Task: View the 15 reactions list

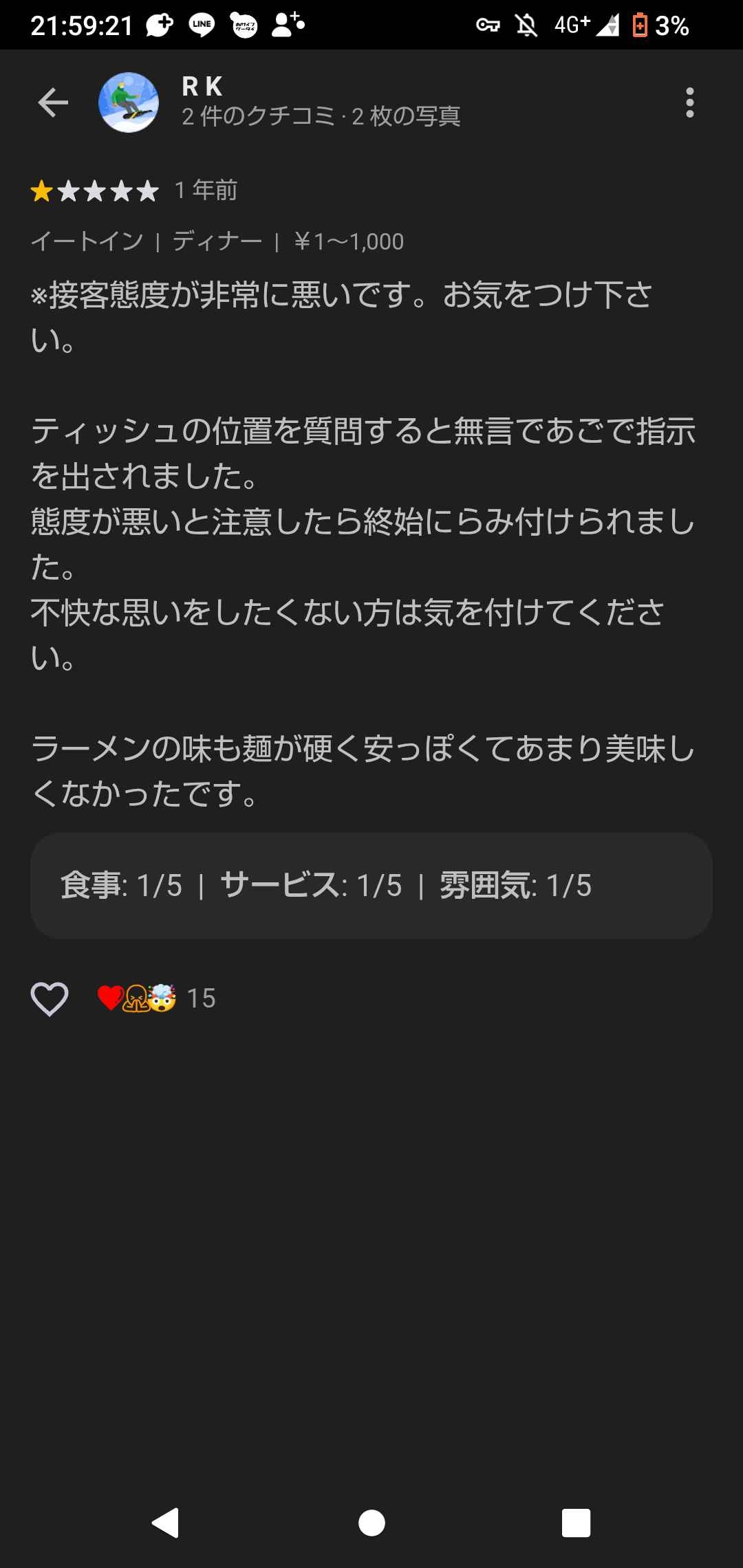Action: pos(157,999)
